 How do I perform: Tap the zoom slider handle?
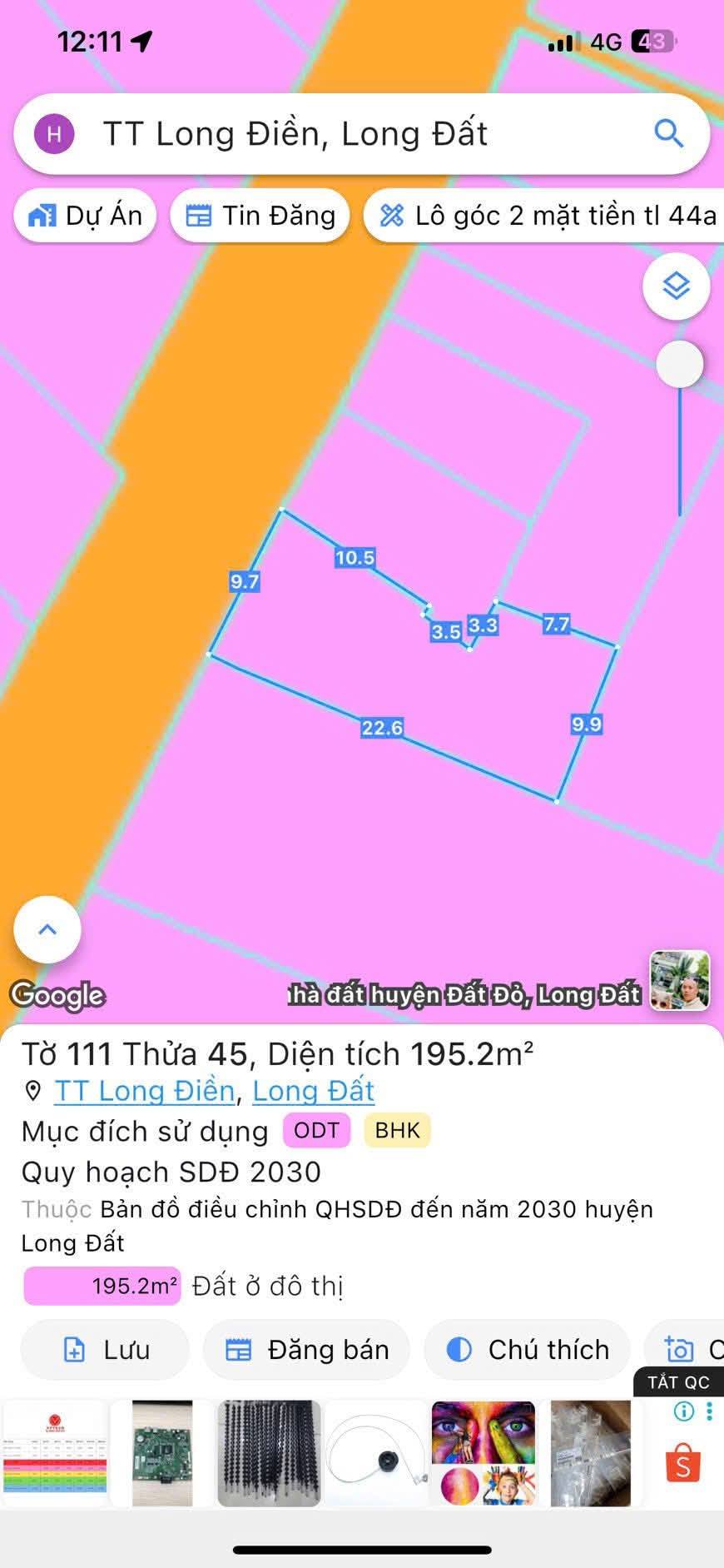point(680,364)
